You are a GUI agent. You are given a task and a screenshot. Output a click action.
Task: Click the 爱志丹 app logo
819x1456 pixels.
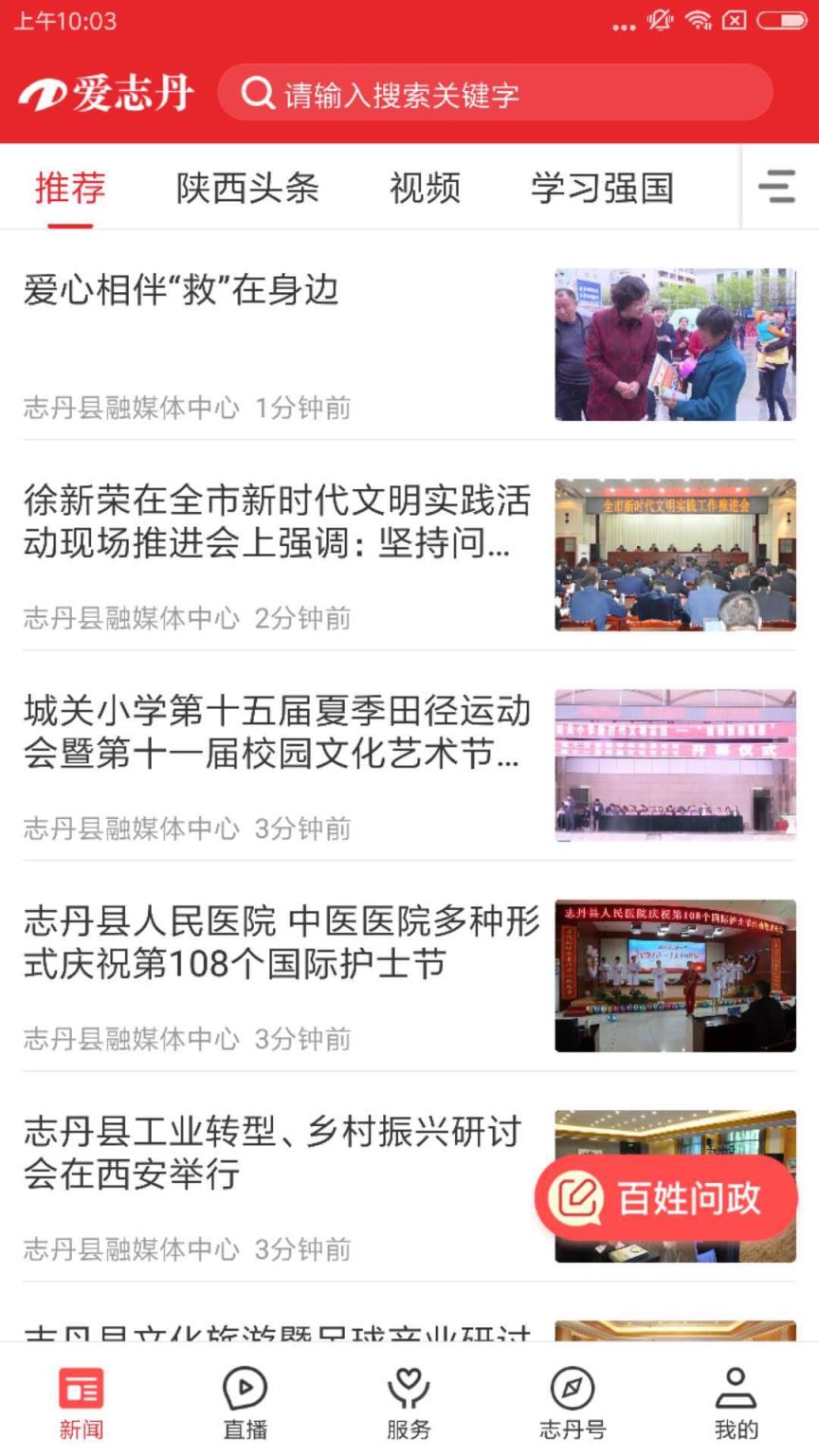104,92
